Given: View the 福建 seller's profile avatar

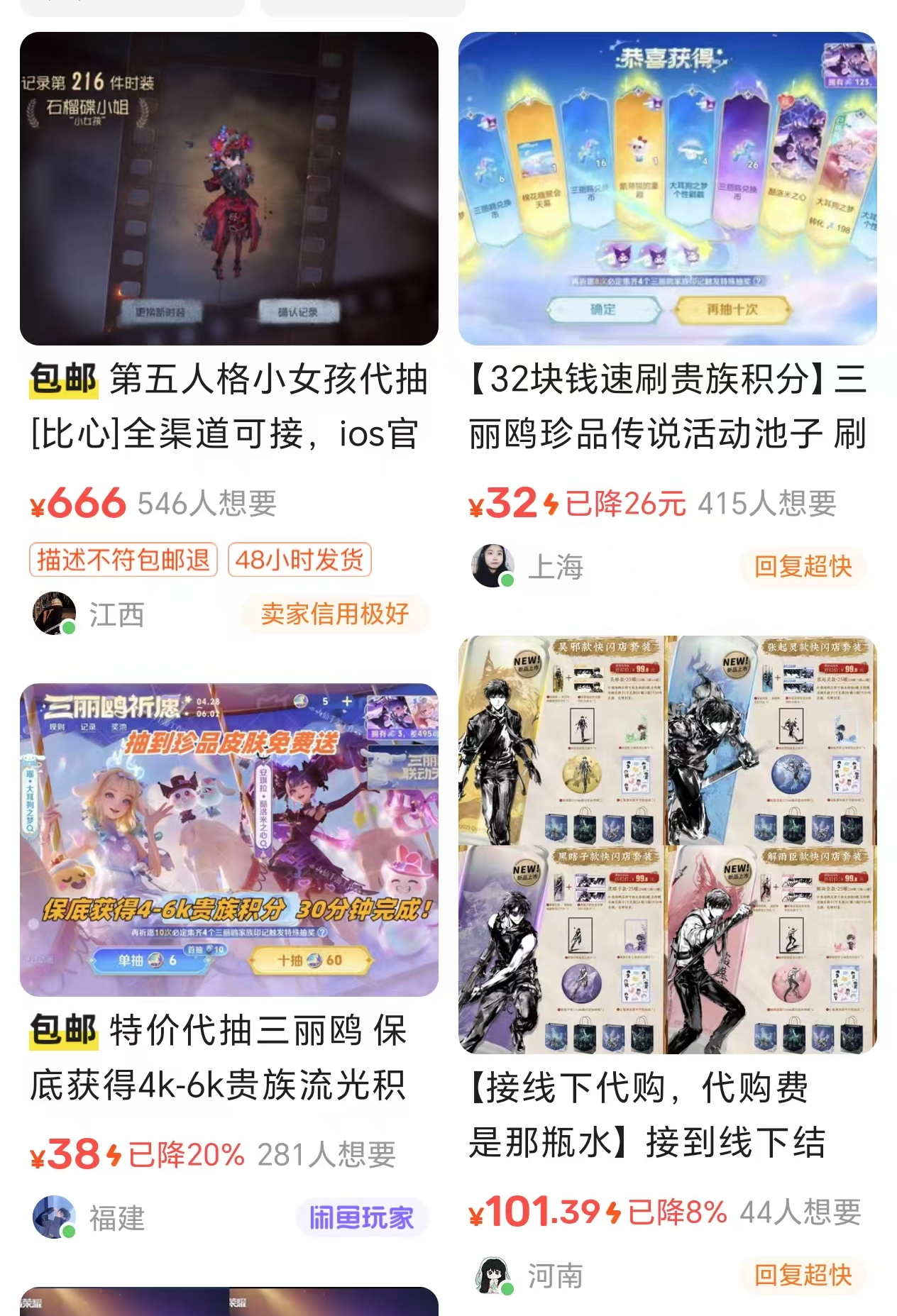Looking at the screenshot, I should pyautogui.click(x=54, y=1217).
